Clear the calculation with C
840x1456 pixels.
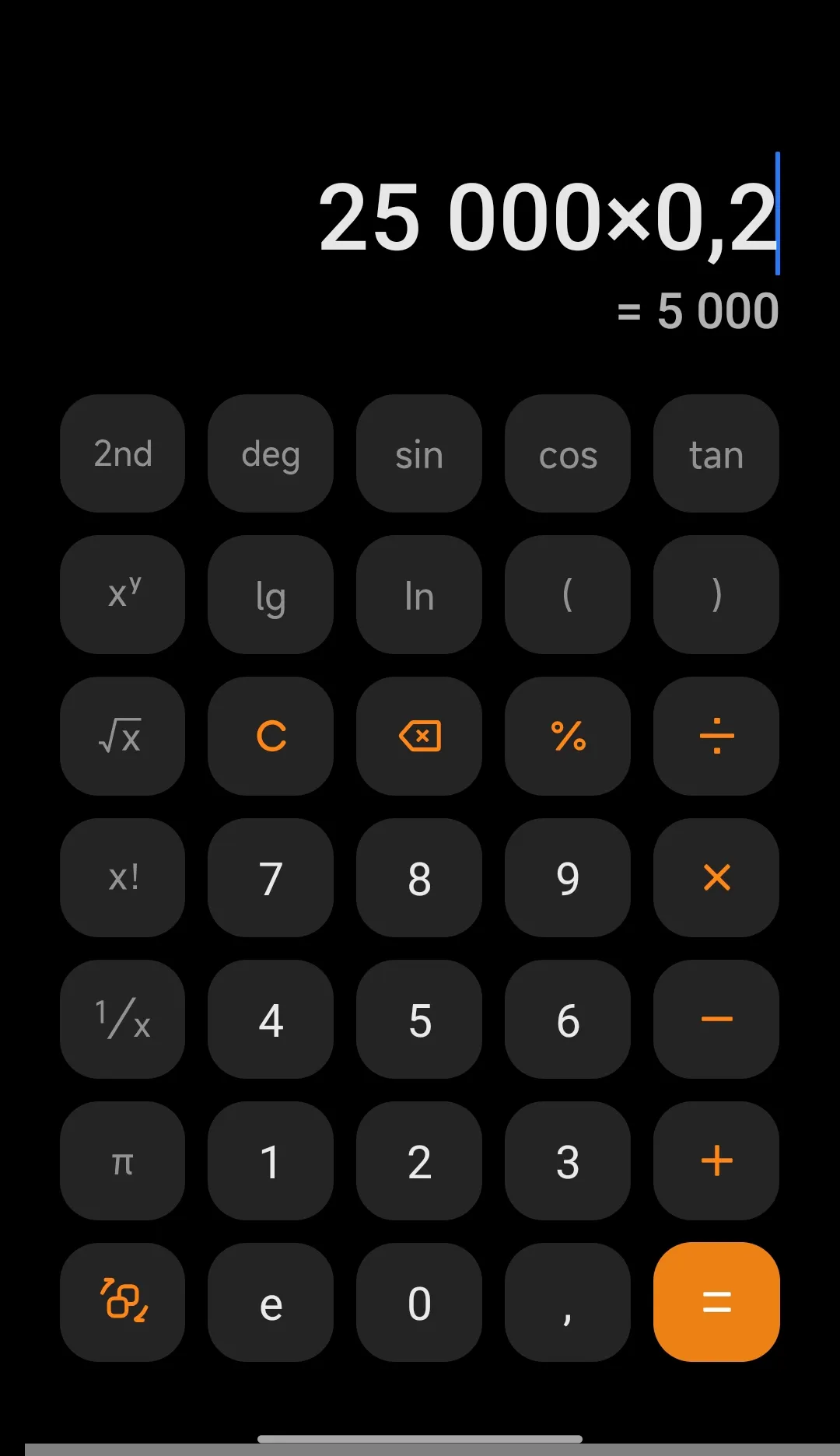pyautogui.click(x=271, y=736)
